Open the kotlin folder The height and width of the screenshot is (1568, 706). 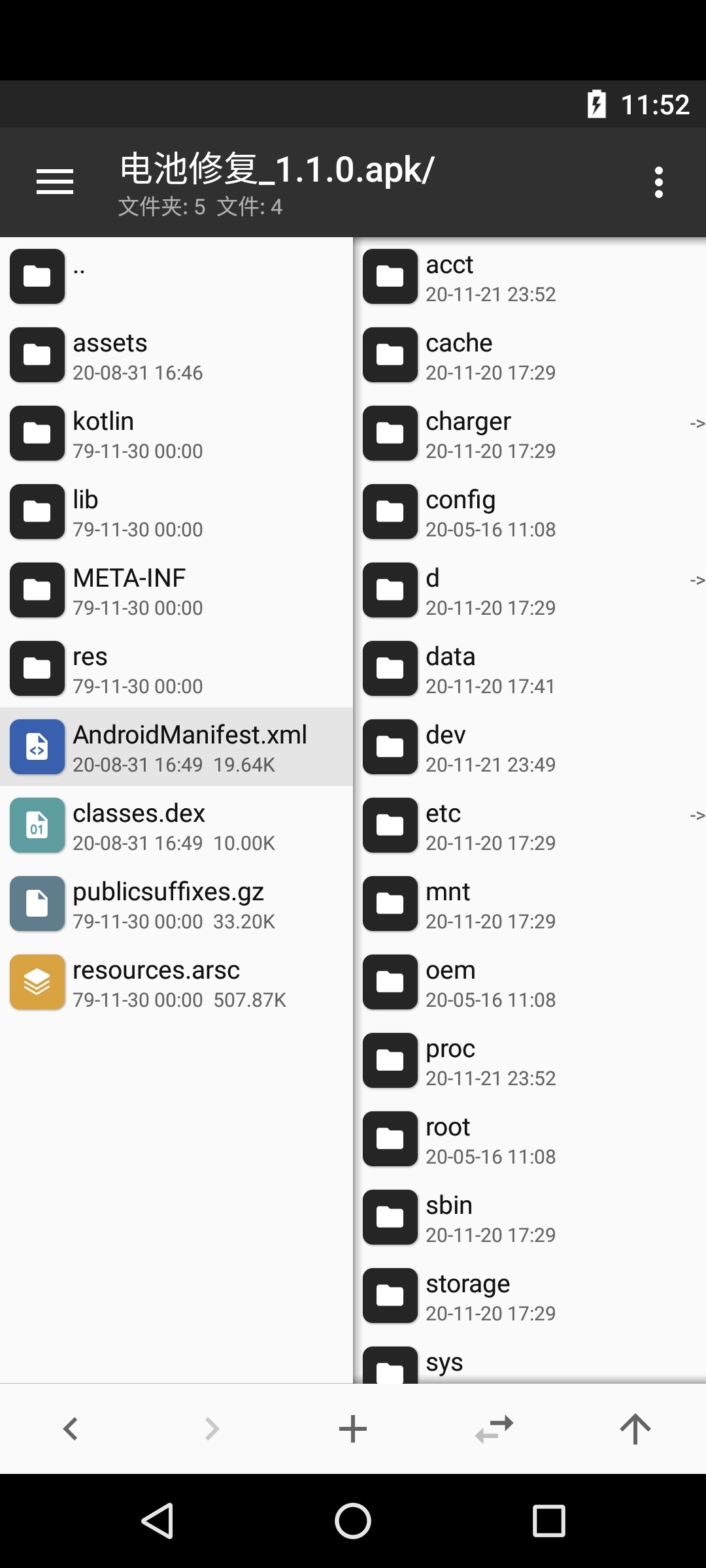pos(176,433)
